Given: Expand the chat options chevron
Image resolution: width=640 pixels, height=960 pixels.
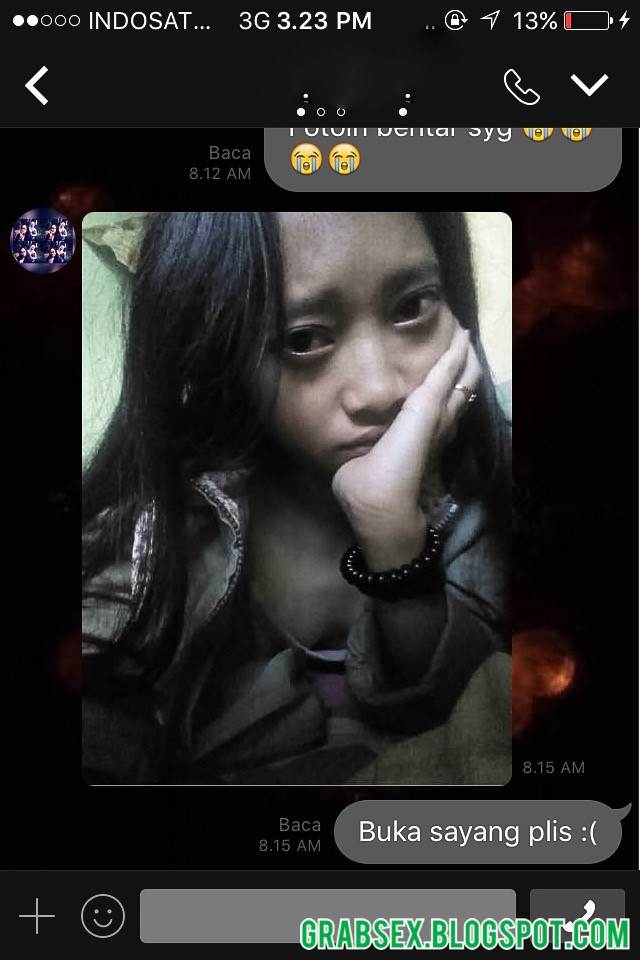Looking at the screenshot, I should (590, 86).
